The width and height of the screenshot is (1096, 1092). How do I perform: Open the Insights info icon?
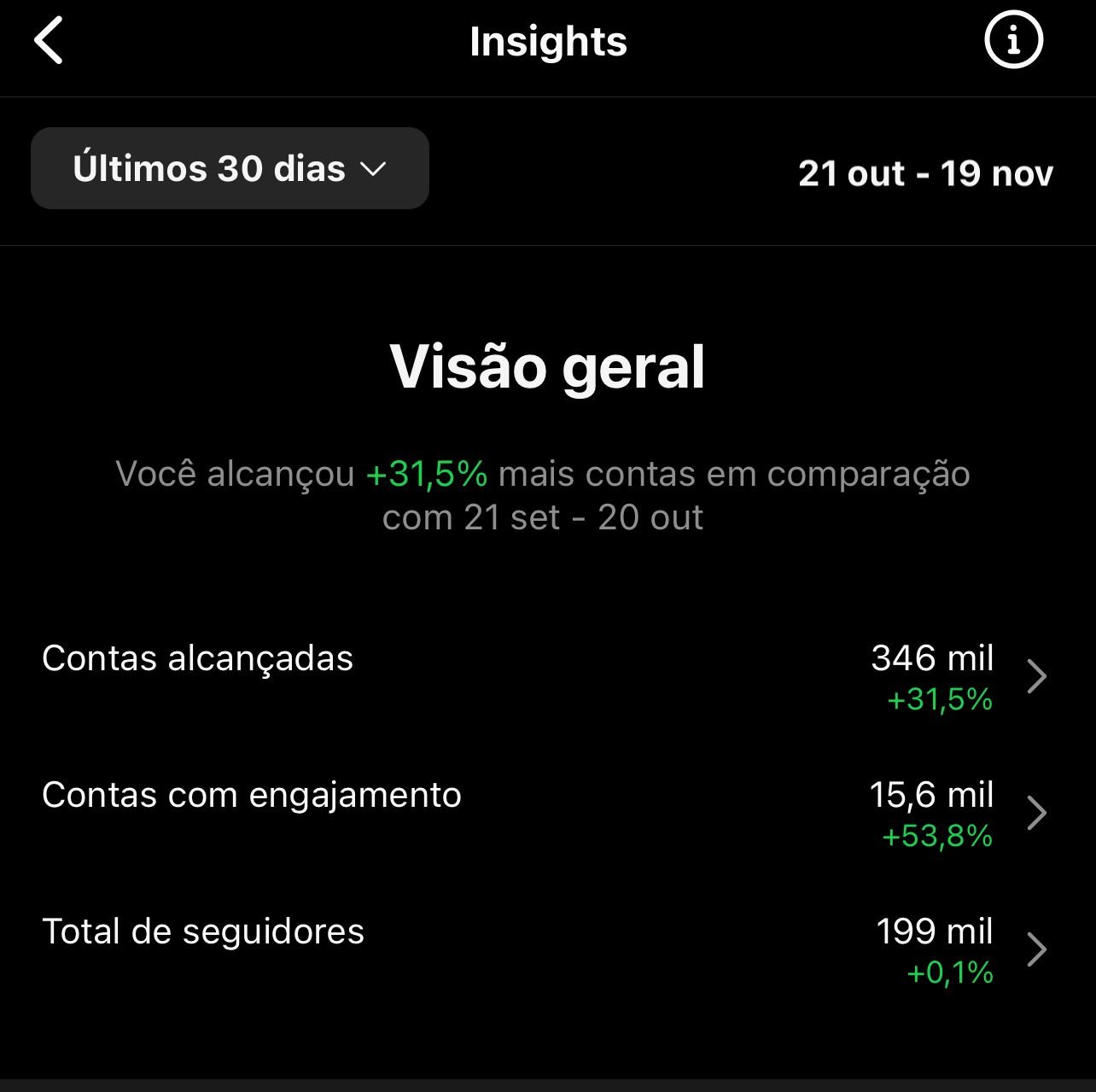point(1013,40)
